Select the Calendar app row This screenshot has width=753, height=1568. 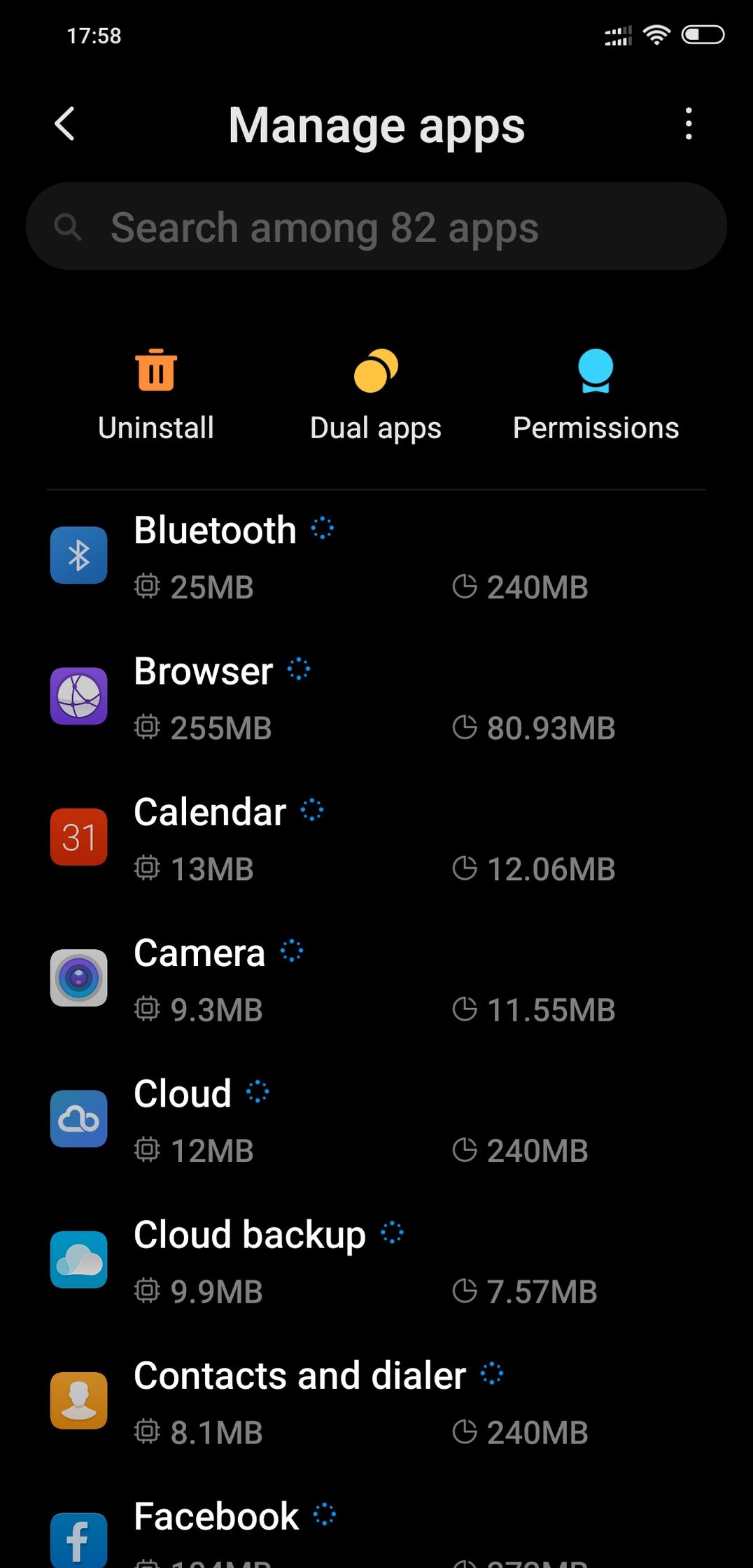pyautogui.click(x=376, y=838)
